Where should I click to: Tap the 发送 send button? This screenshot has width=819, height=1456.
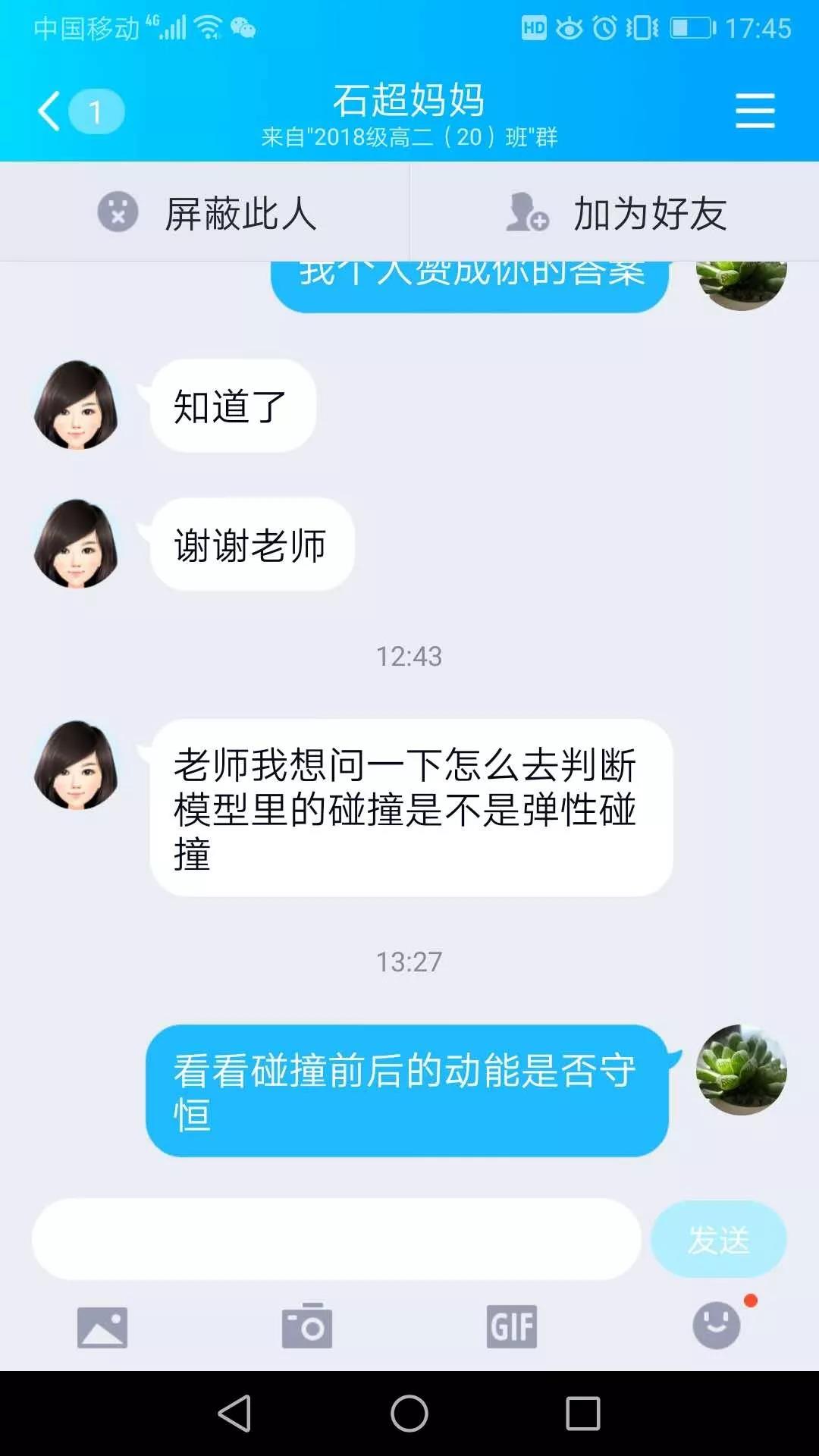pos(718,1240)
